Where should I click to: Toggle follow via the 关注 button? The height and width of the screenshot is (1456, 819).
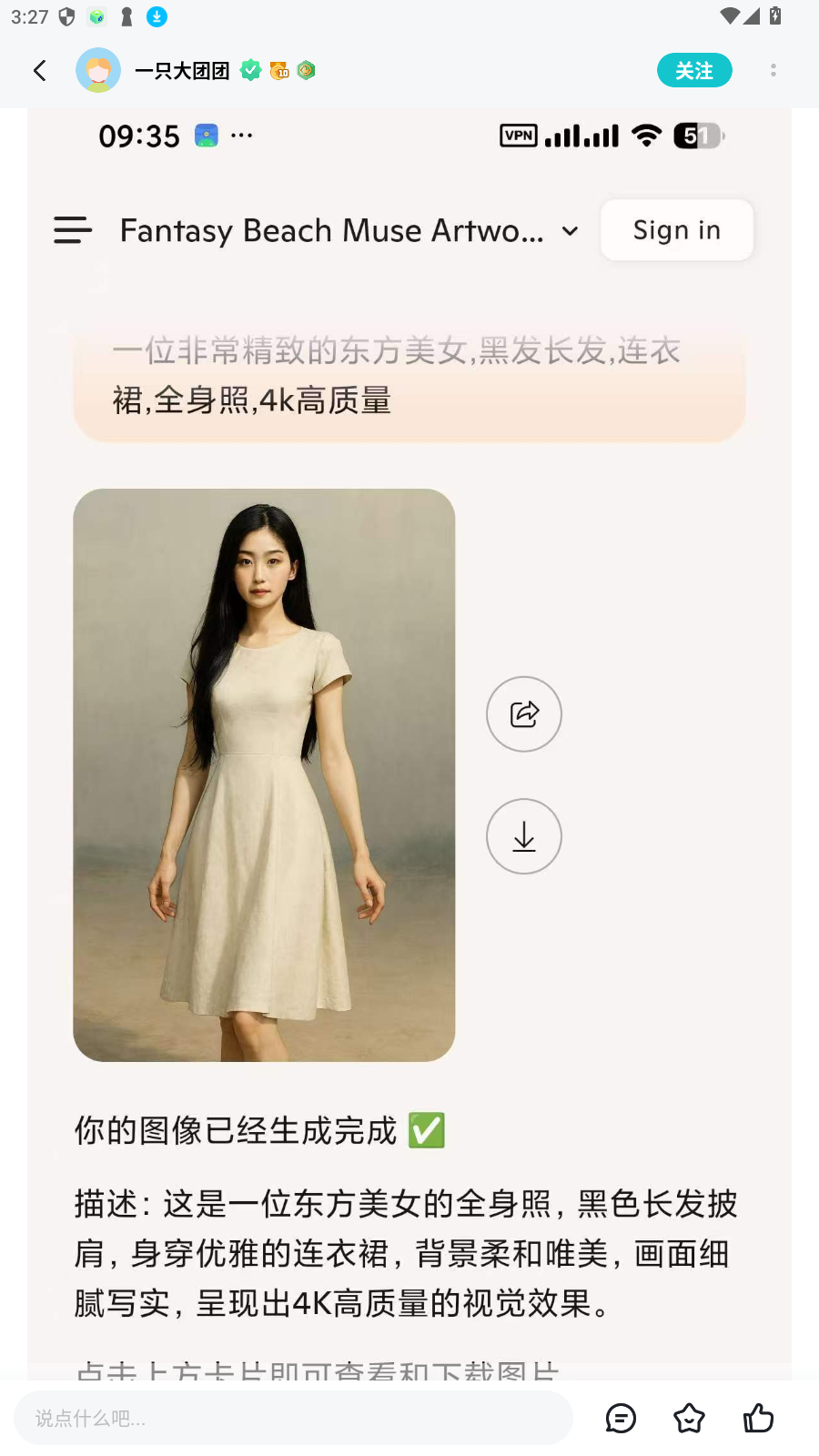point(694,70)
